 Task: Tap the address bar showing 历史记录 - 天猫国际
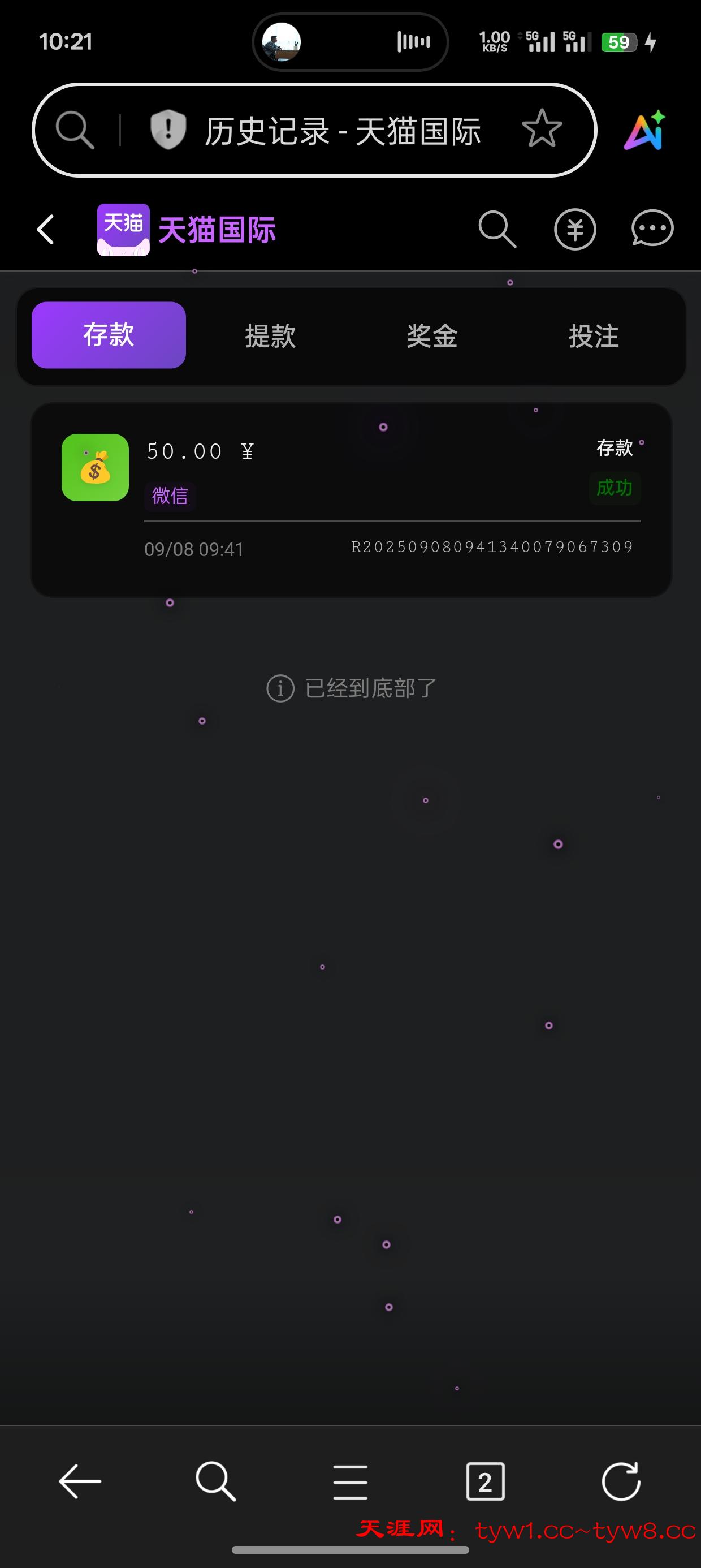(343, 130)
